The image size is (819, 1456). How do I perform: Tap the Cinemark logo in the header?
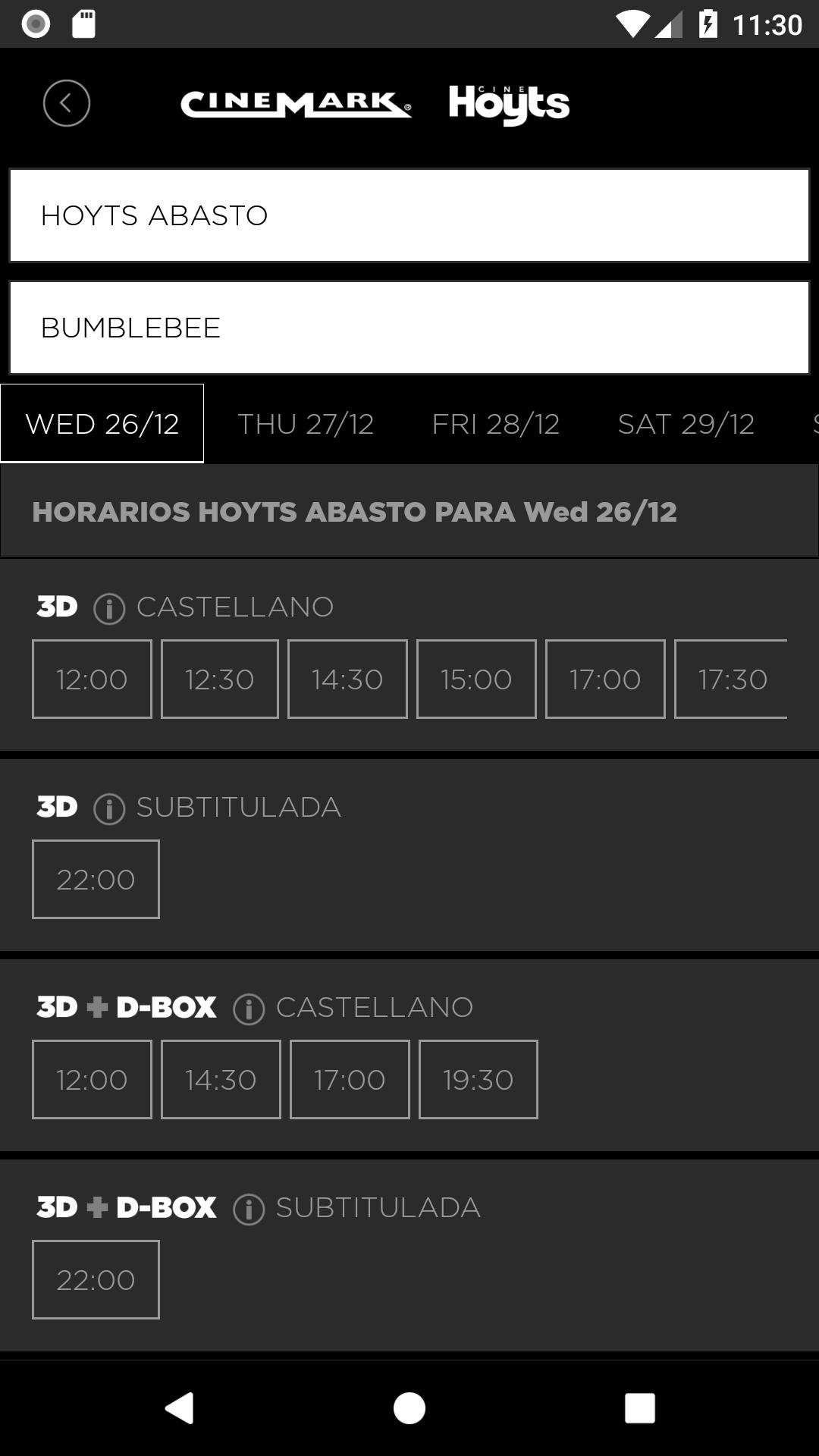297,104
